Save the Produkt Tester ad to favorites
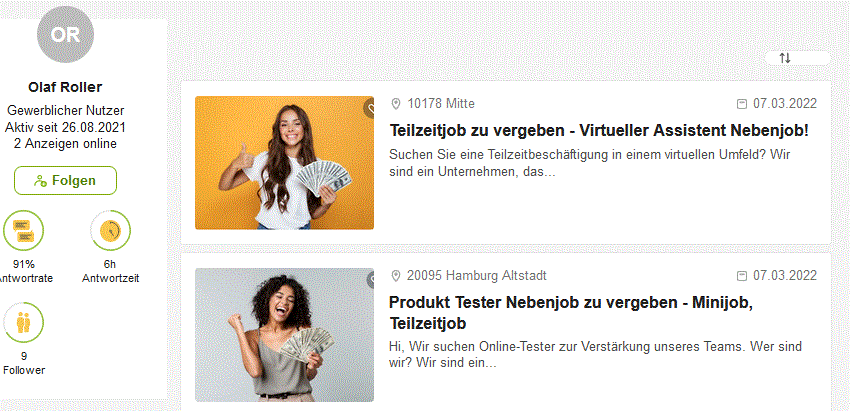This screenshot has width=850, height=411. pyautogui.click(x=370, y=279)
